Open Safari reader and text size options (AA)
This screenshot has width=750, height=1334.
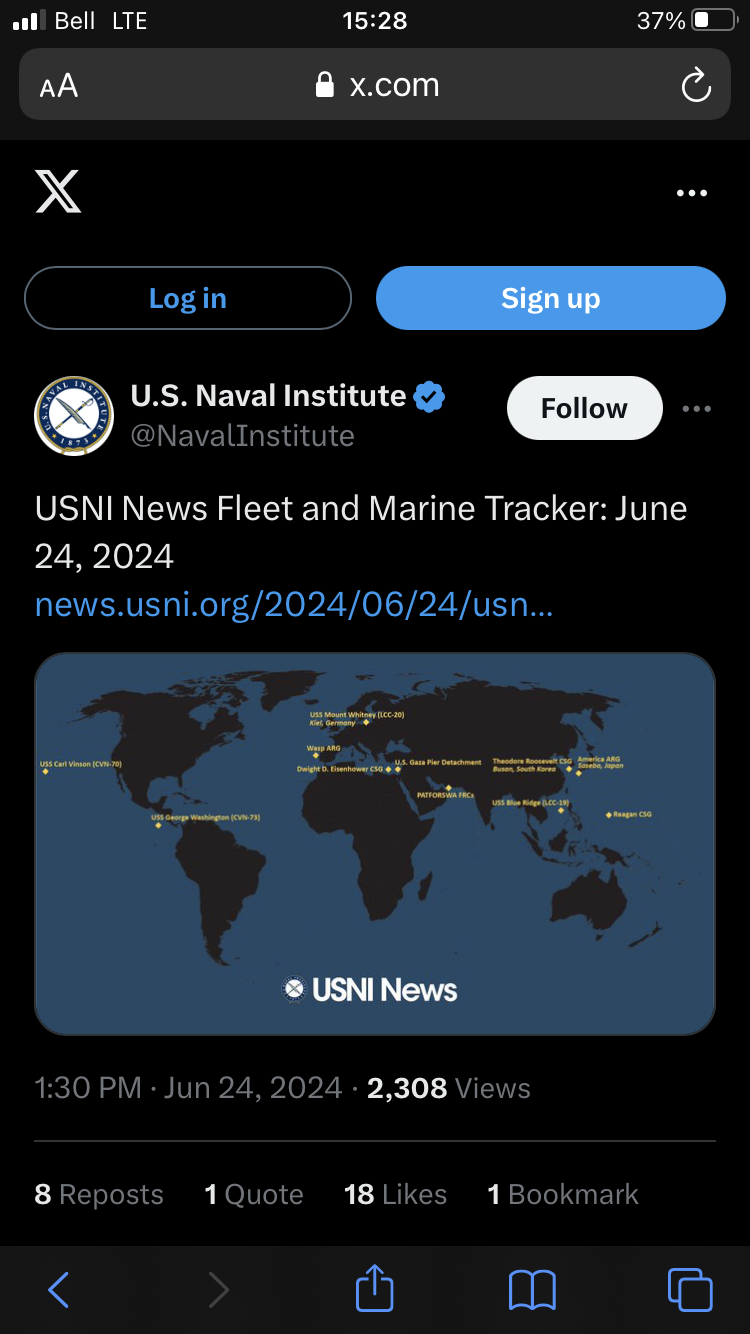(x=59, y=86)
